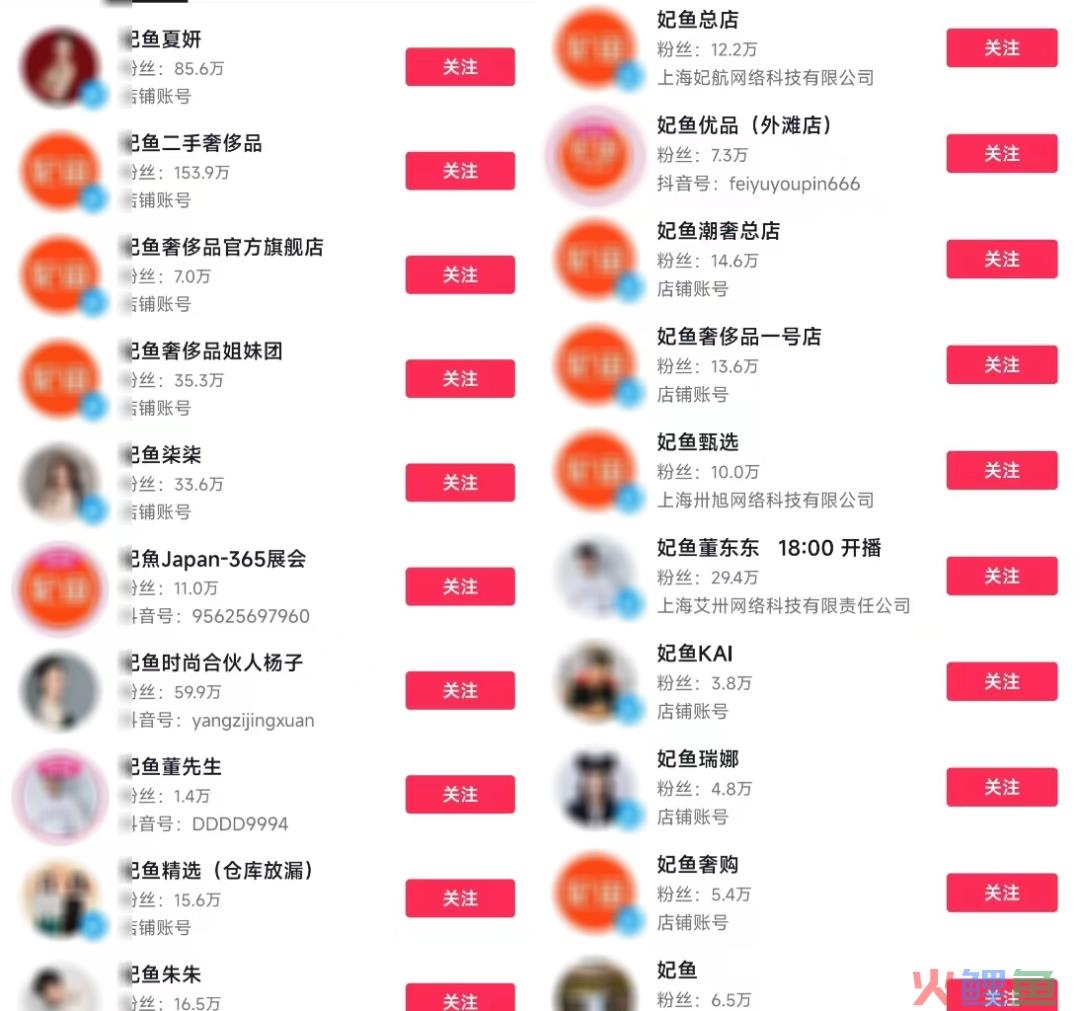The height and width of the screenshot is (1011, 1080).
Task: Follow 妃鱼奢侈品姐妹团
Action: [460, 379]
